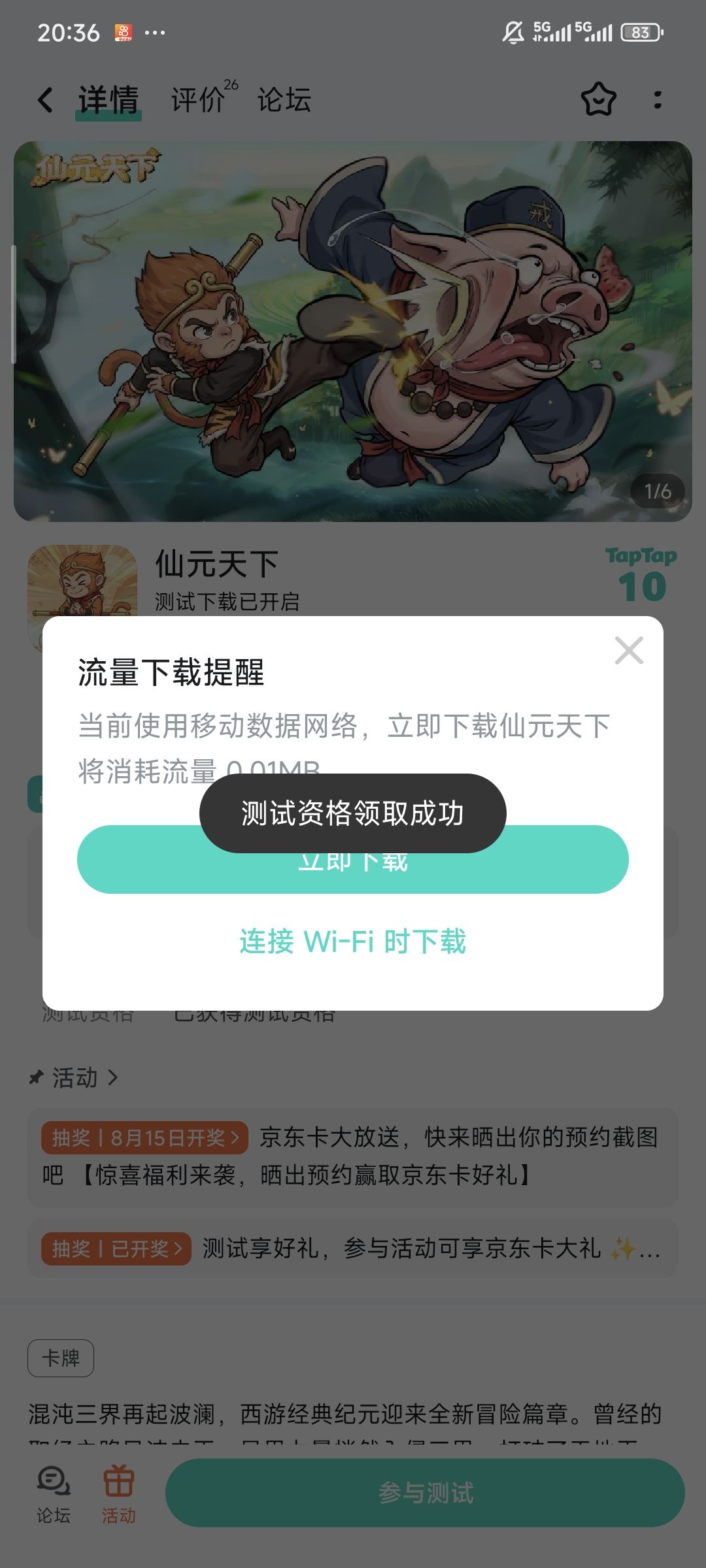Screen dimensions: 706x1568
Task: Tap the 参与测试 button
Action: coord(425,1493)
